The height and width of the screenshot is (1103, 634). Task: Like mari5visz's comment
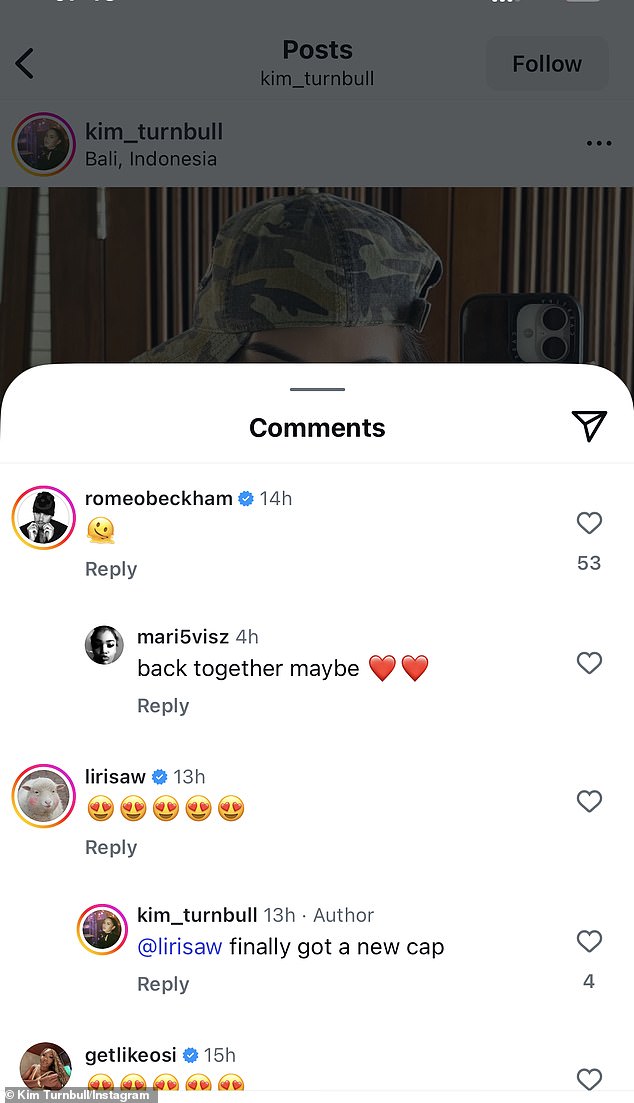tap(589, 663)
